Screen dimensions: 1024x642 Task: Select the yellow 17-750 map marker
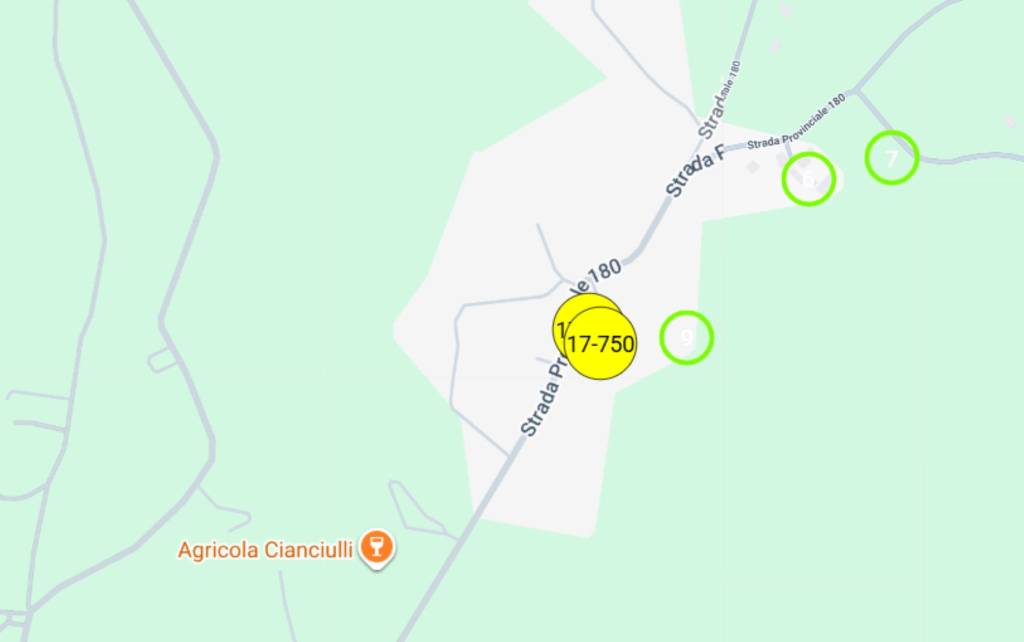[601, 345]
